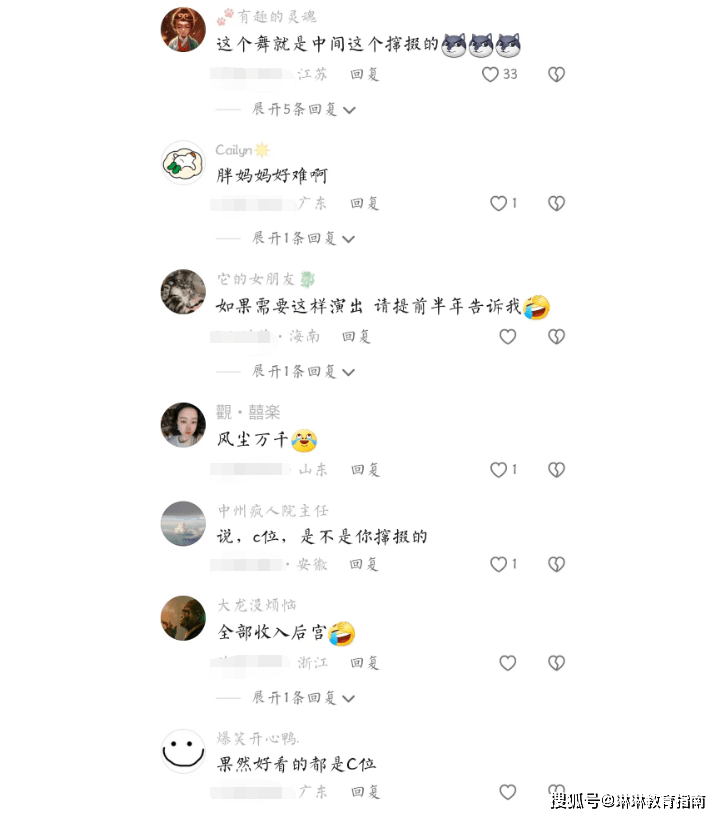720x818 pixels.
Task: Like the comment by 中州疯人院主任
Action: (x=498, y=564)
